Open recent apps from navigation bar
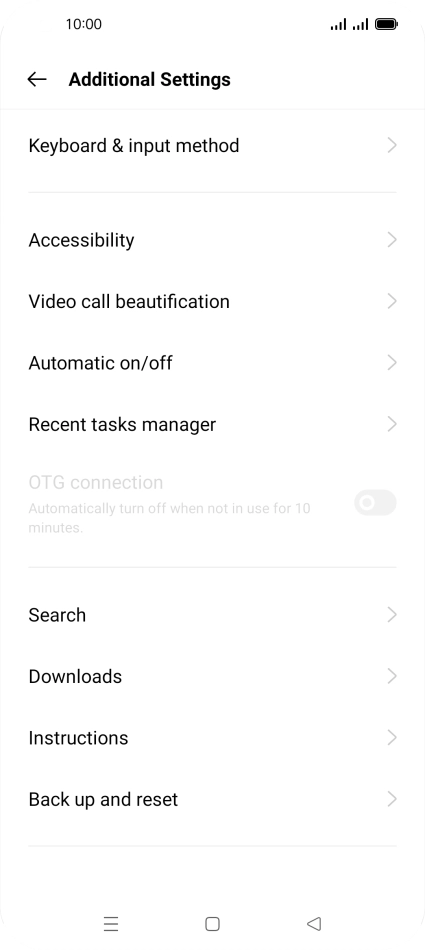 pos(111,924)
